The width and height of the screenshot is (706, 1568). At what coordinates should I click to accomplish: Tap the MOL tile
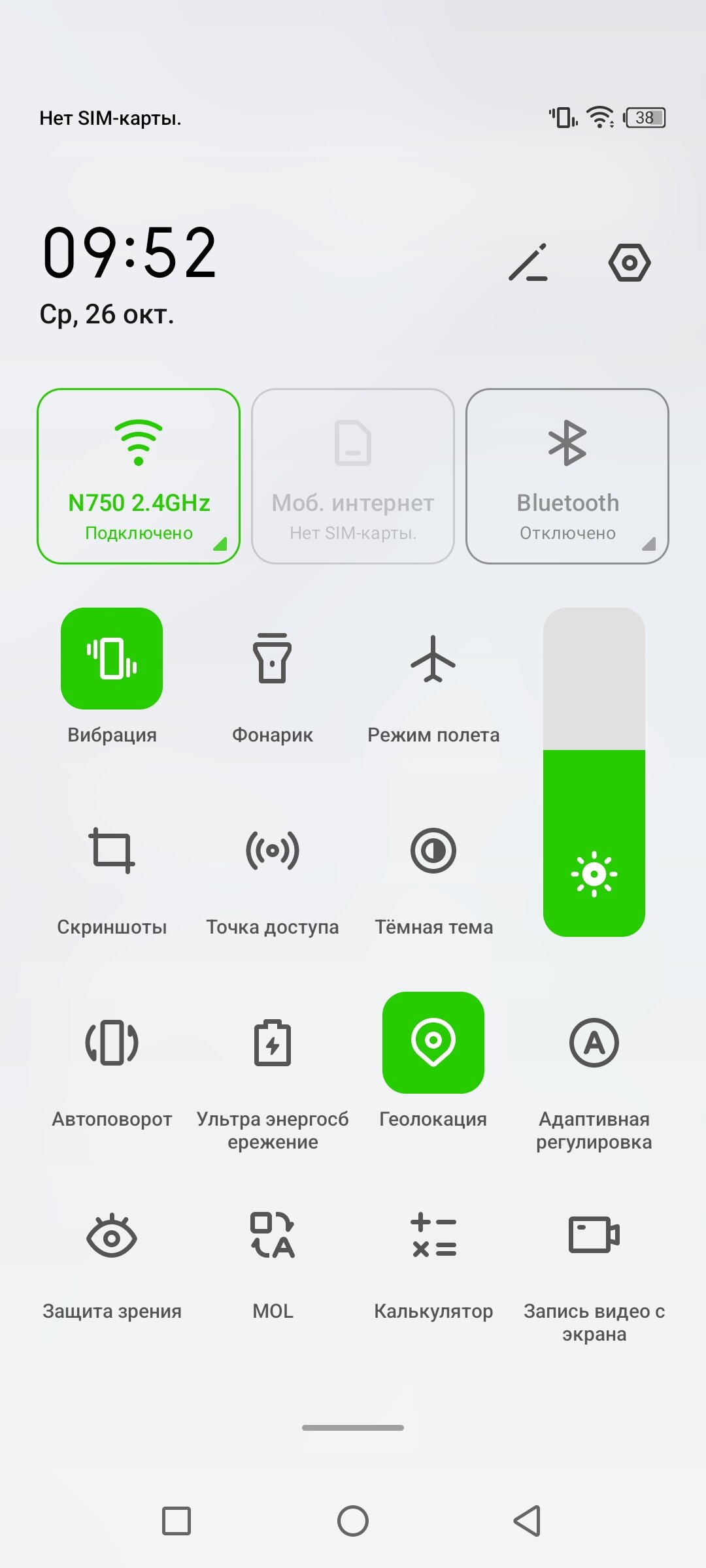click(273, 1235)
